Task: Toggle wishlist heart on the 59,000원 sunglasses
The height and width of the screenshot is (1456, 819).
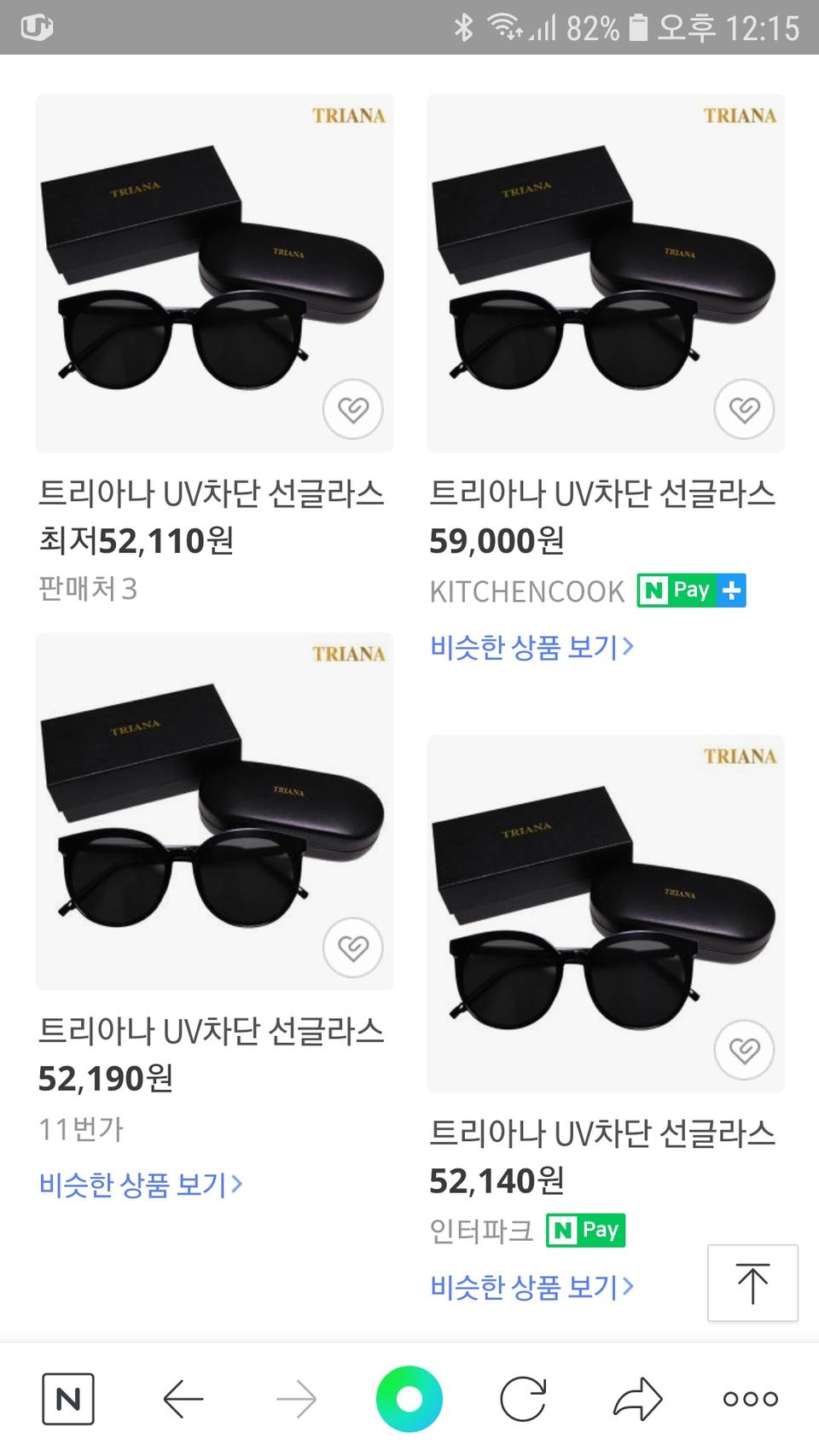Action: (x=746, y=410)
